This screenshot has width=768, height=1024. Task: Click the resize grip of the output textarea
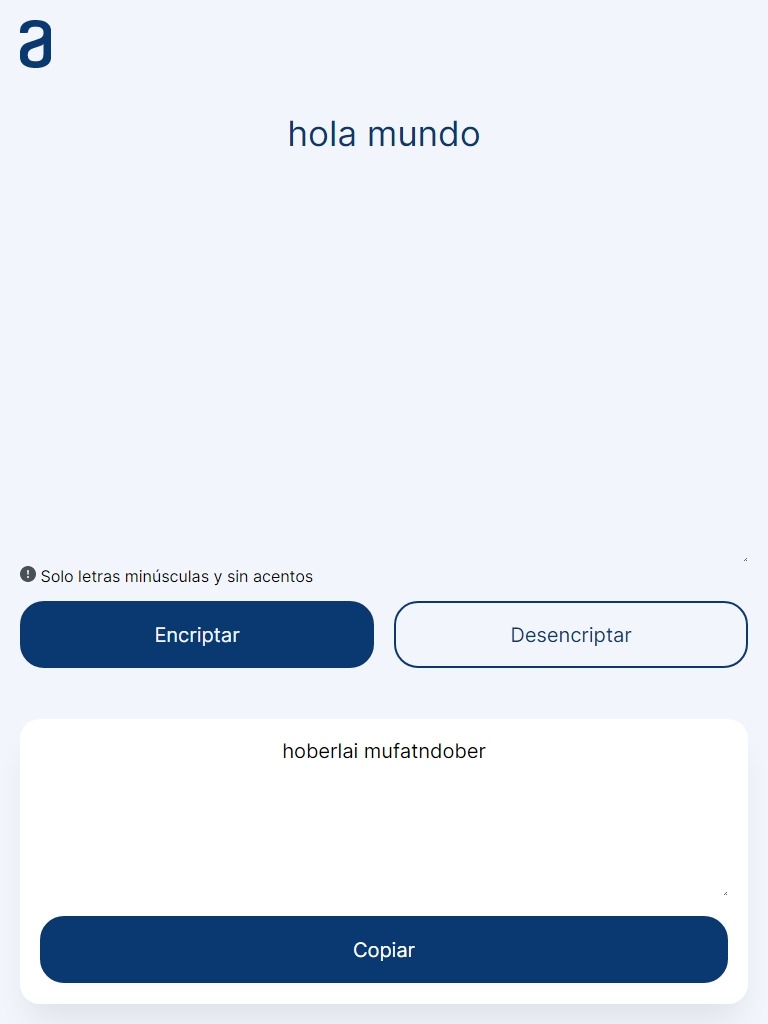[x=726, y=890]
